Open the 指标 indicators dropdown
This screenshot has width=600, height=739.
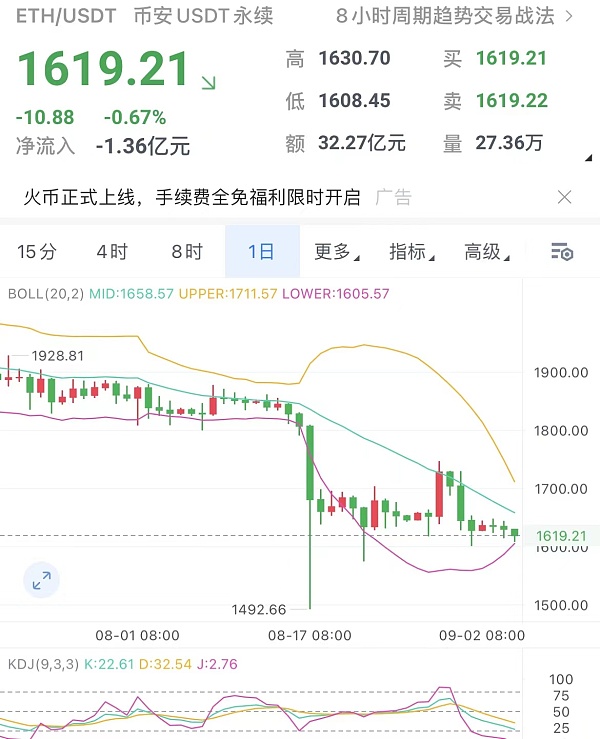(x=411, y=252)
